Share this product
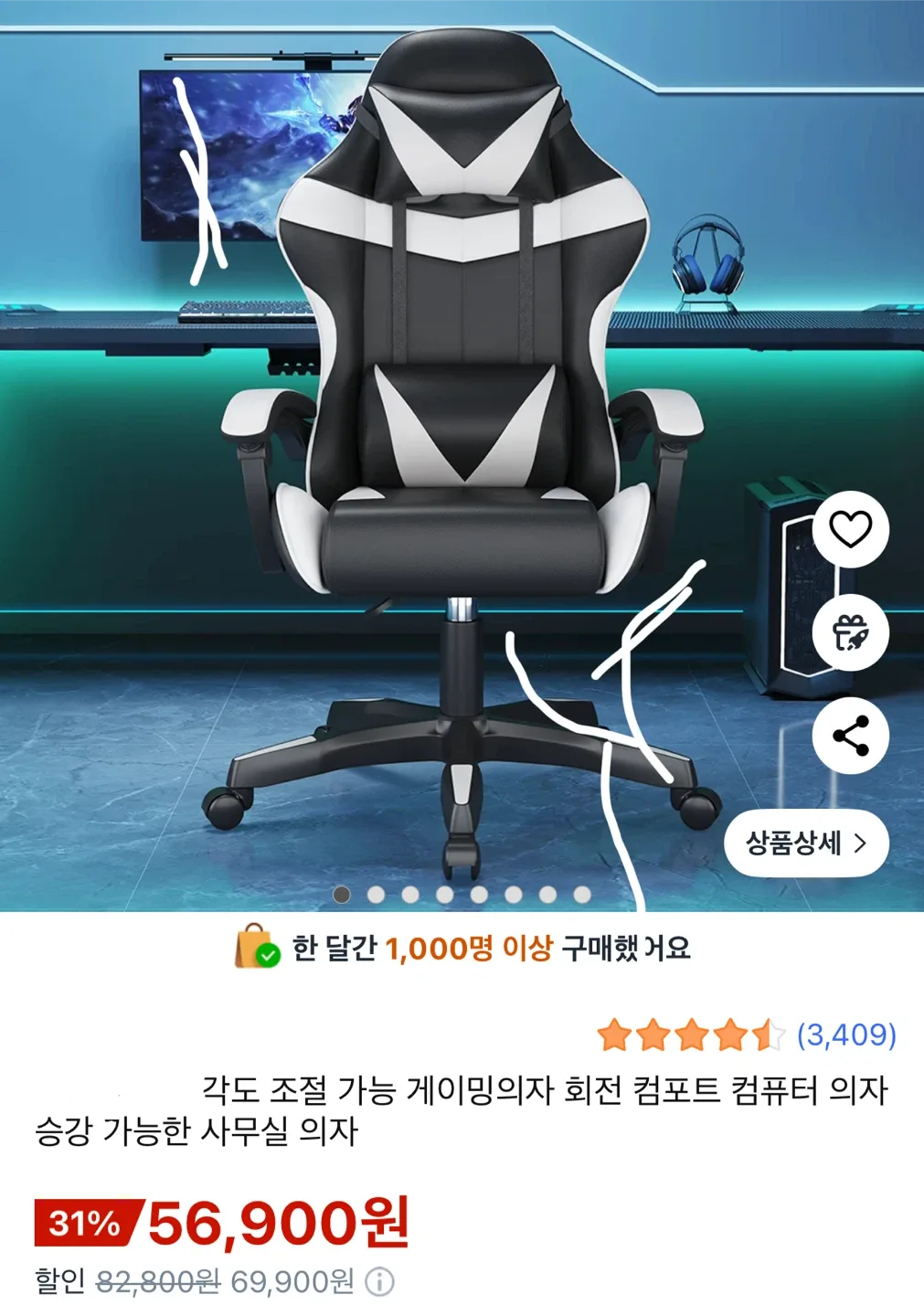 (850, 736)
